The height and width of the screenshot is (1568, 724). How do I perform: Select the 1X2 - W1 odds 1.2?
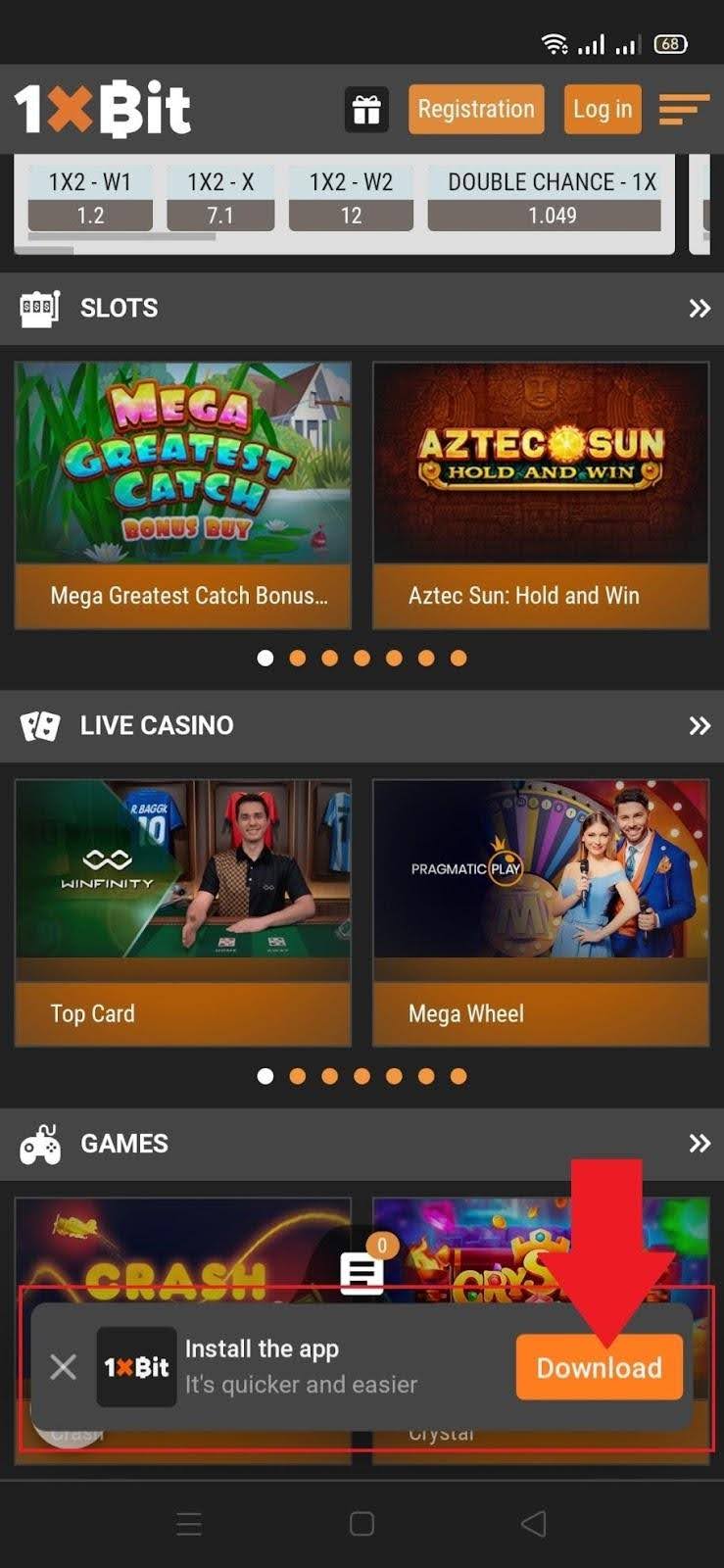(90, 215)
